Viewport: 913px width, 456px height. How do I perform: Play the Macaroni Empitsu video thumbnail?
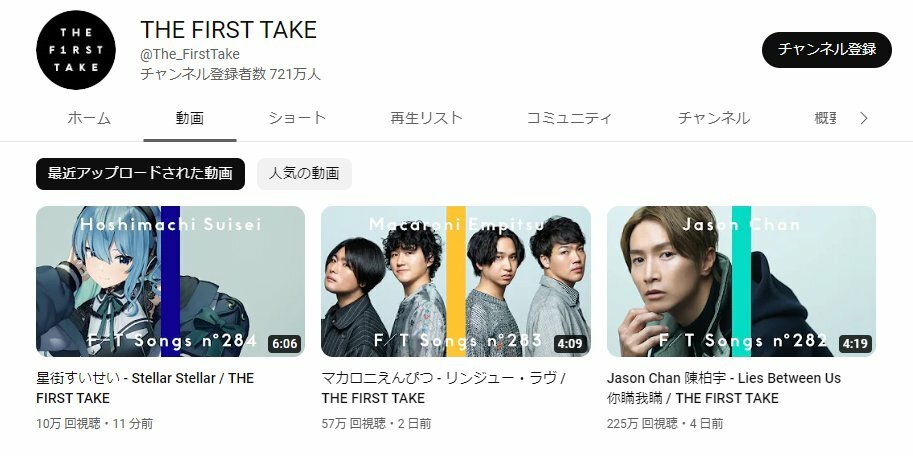[x=455, y=281]
